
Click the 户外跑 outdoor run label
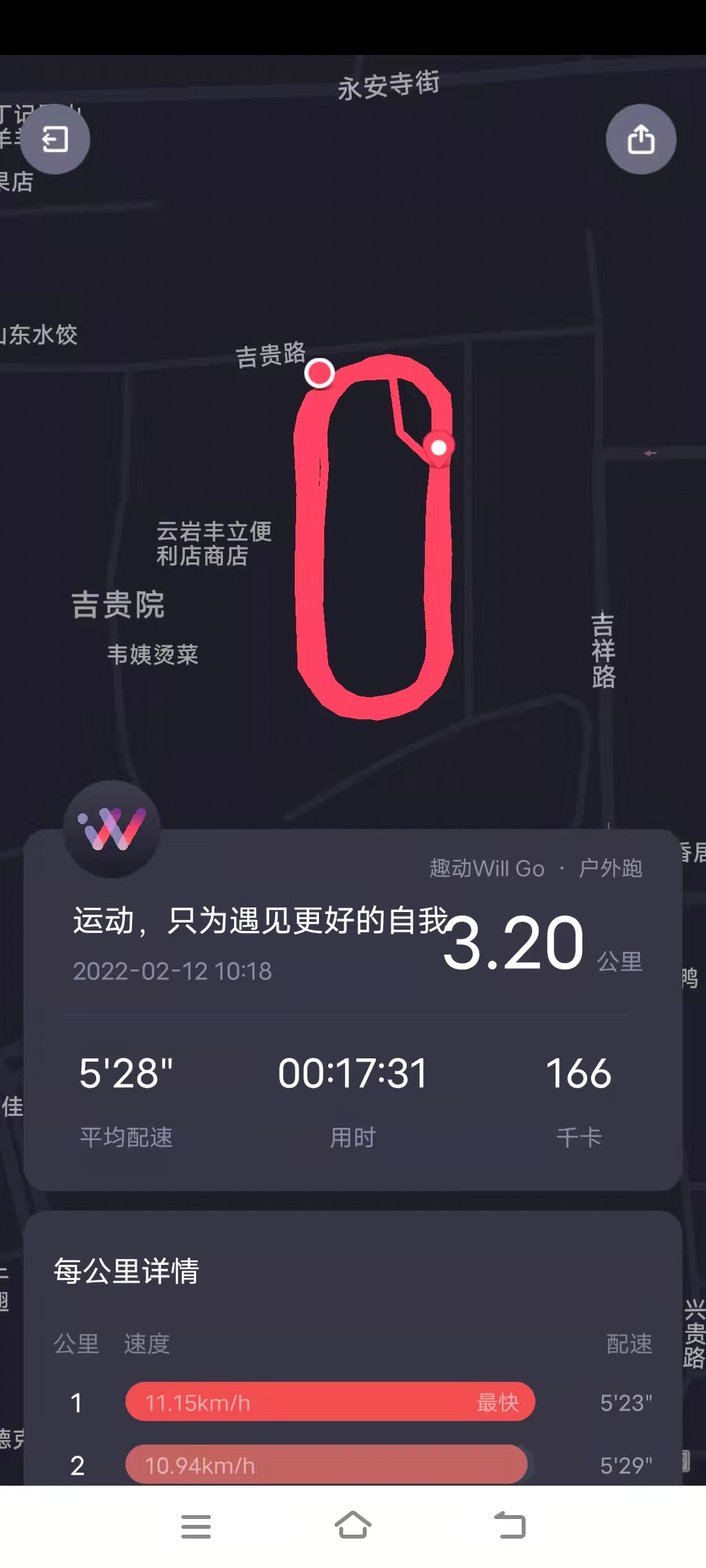click(x=612, y=868)
